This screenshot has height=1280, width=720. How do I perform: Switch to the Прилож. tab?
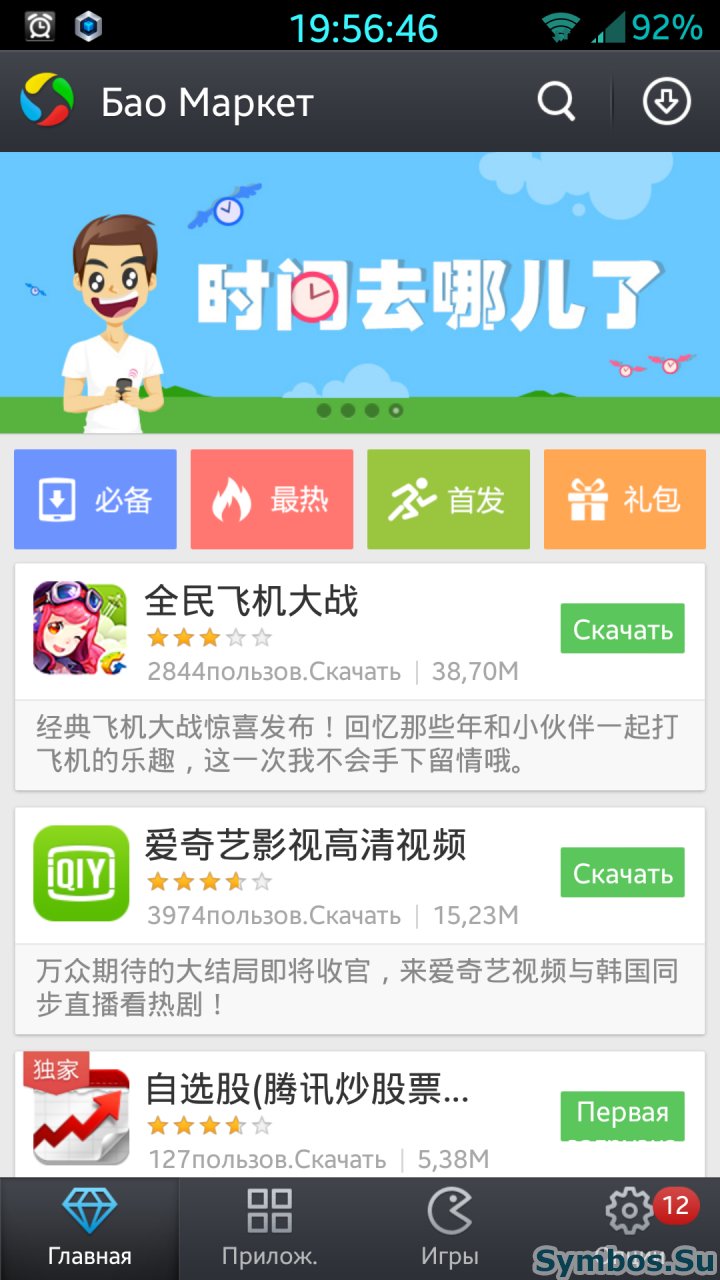(269, 1228)
